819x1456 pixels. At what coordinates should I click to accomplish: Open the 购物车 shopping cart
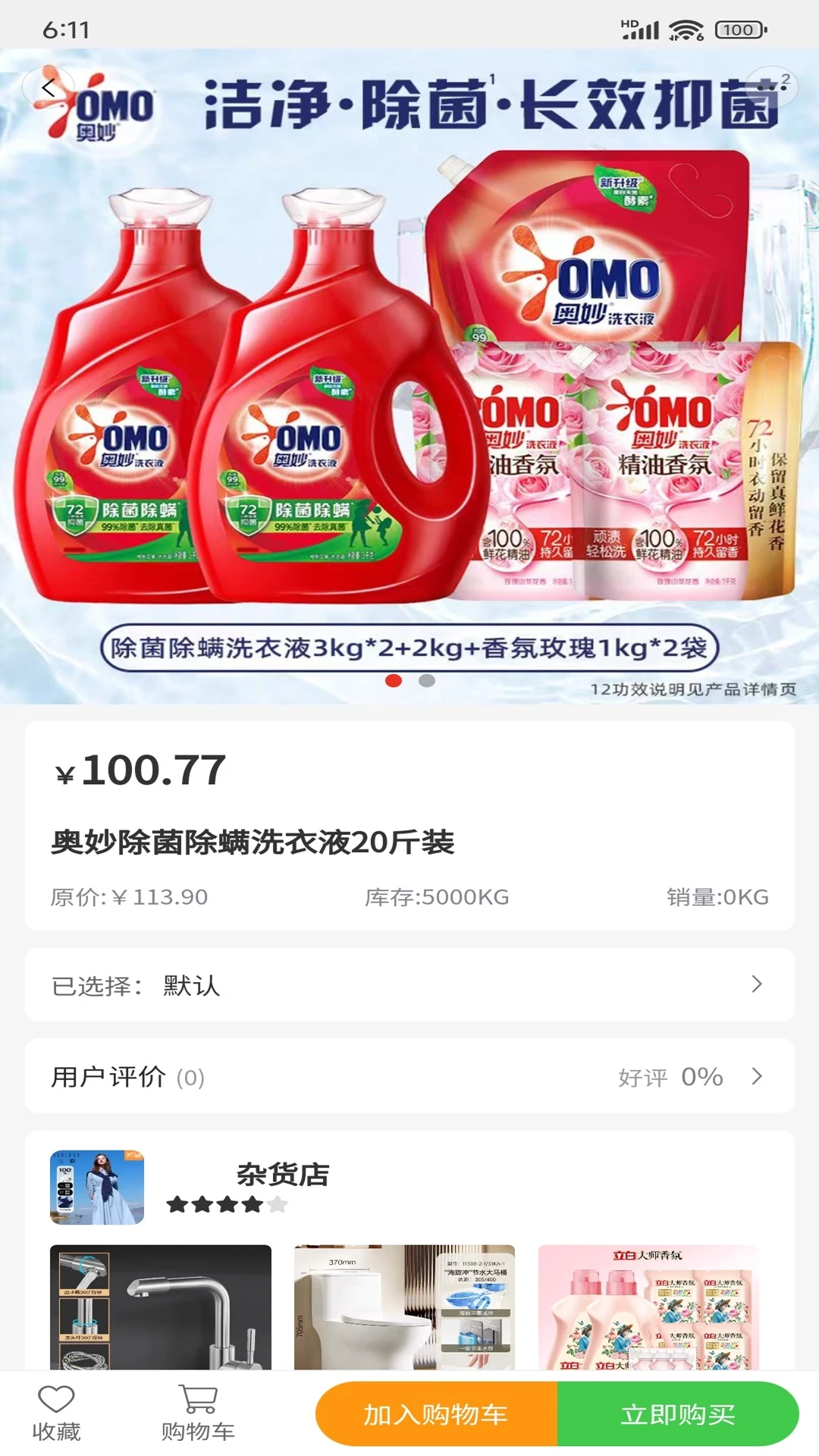coord(198,1414)
